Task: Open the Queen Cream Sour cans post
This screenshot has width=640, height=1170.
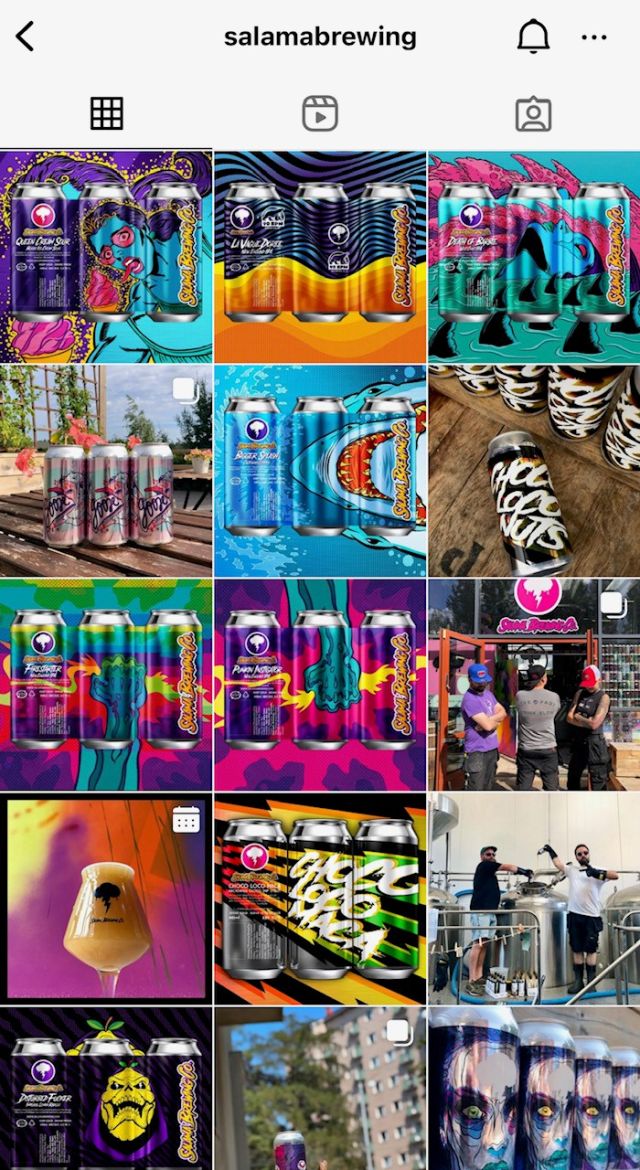Action: (106, 256)
